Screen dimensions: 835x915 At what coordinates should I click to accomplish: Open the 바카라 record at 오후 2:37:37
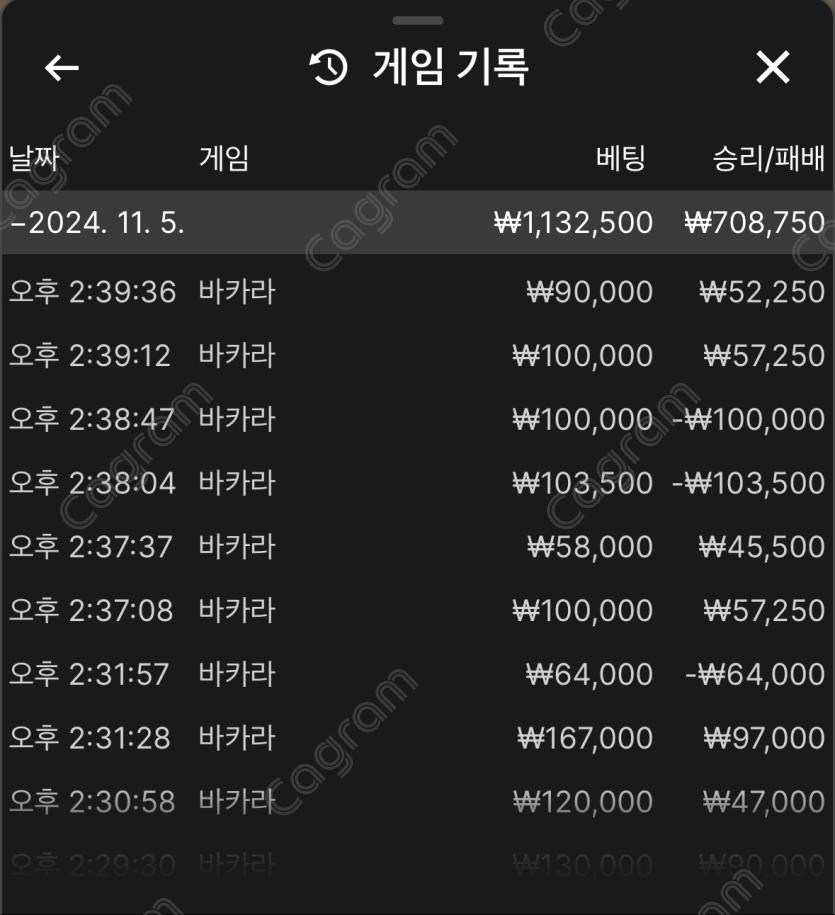point(417,547)
